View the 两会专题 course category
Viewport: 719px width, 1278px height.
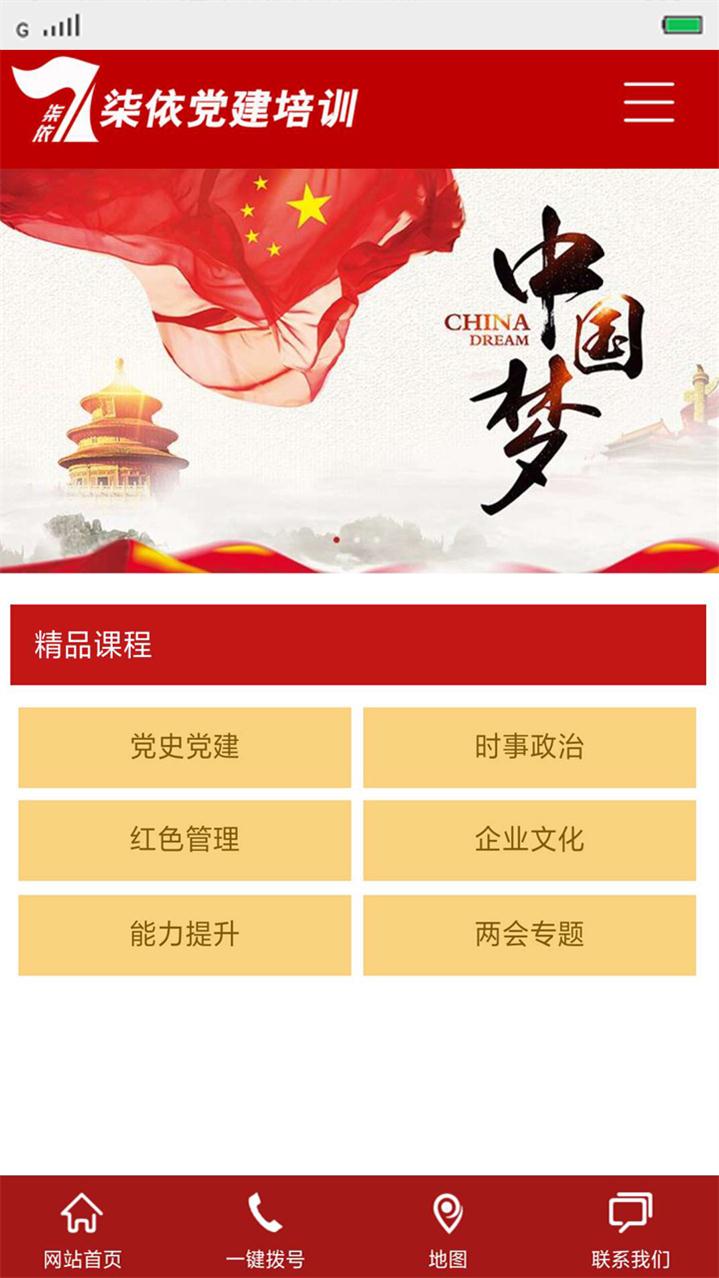click(x=529, y=935)
